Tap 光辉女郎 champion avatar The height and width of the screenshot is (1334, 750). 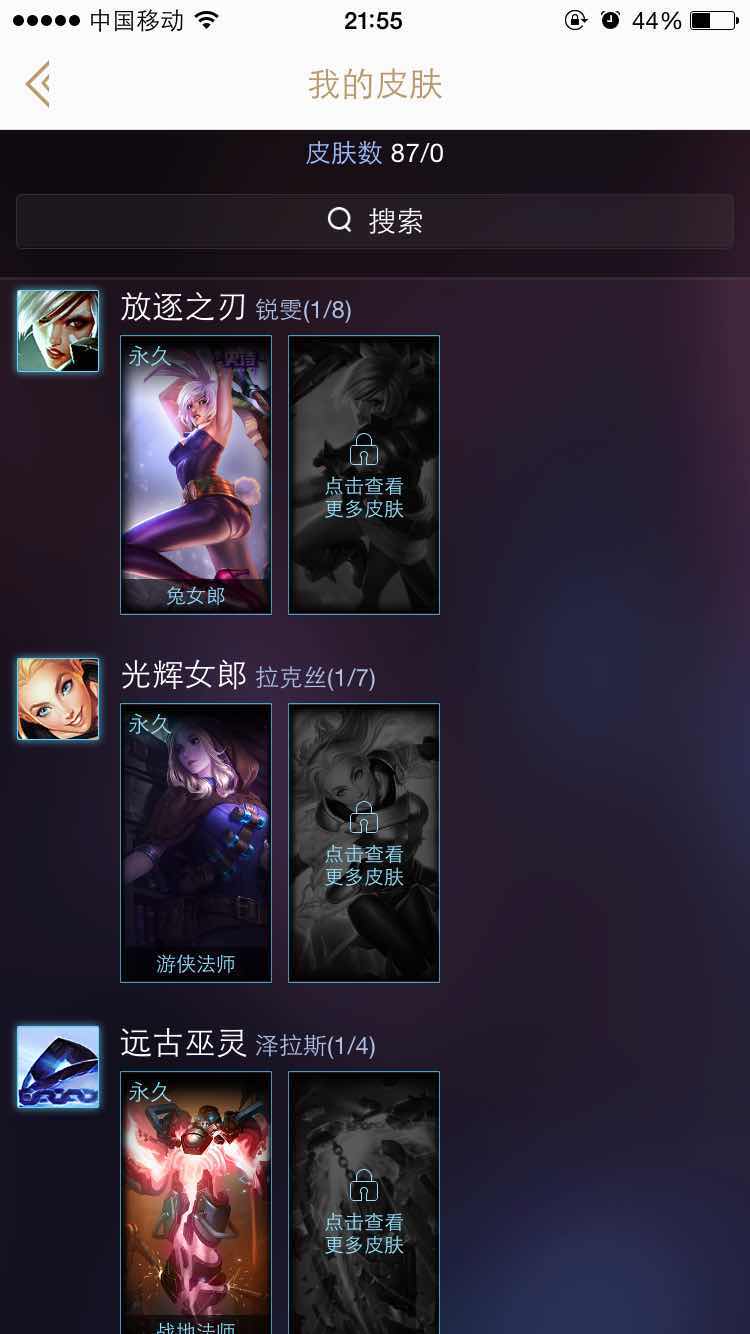point(58,699)
